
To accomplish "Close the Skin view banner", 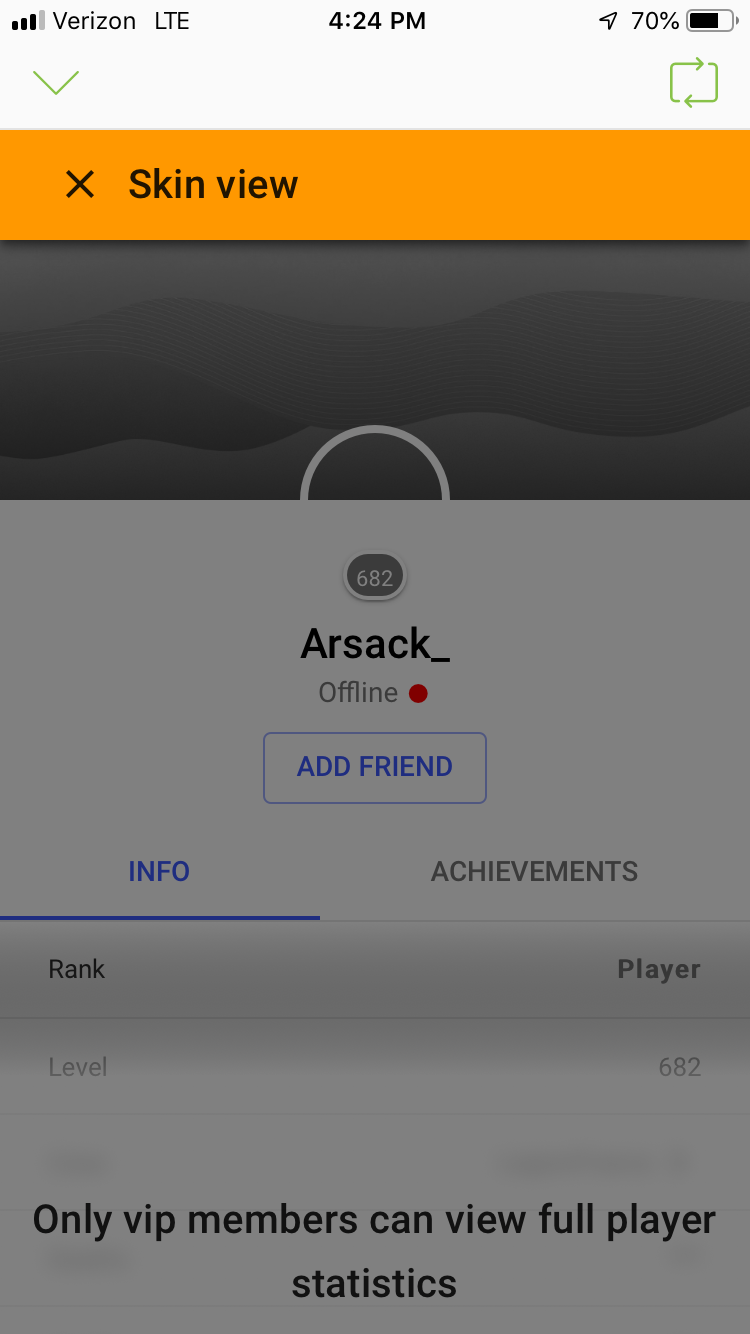I will 80,184.
